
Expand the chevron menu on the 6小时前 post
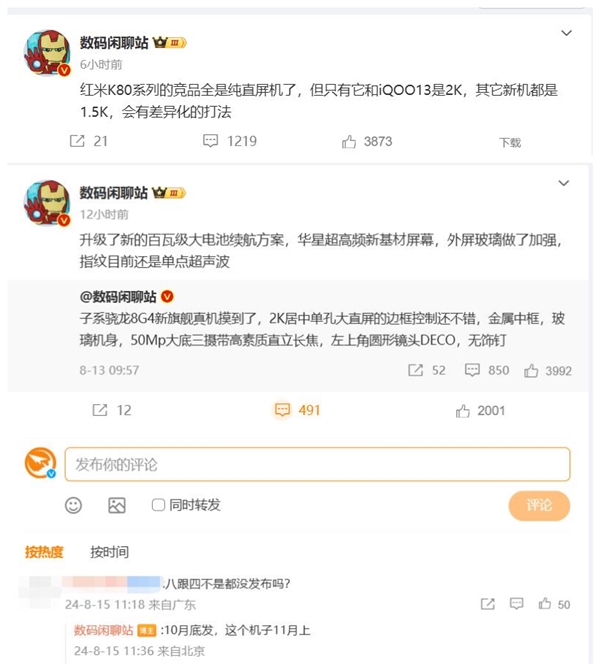[x=566, y=34]
